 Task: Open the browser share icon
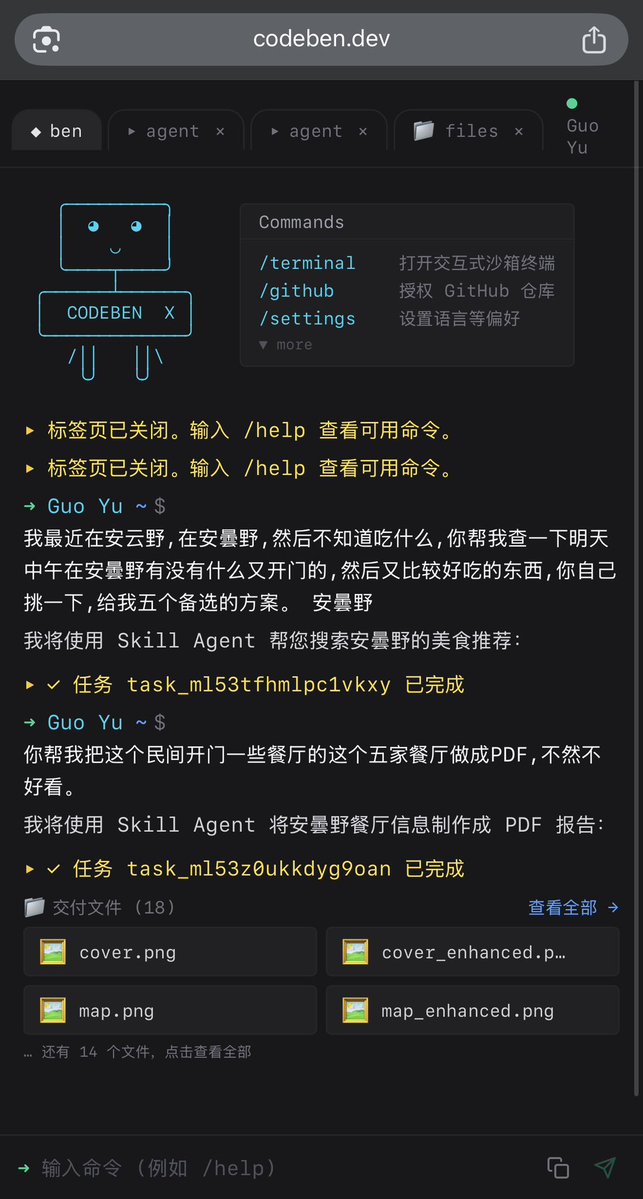pyautogui.click(x=593, y=40)
